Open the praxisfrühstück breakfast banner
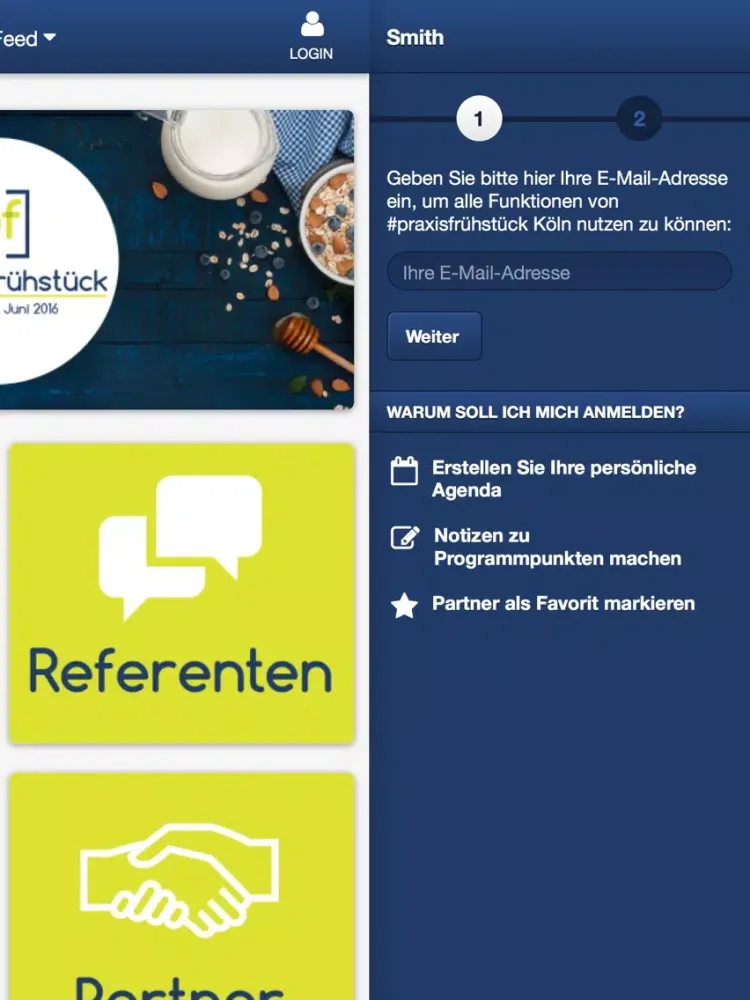 pos(176,260)
